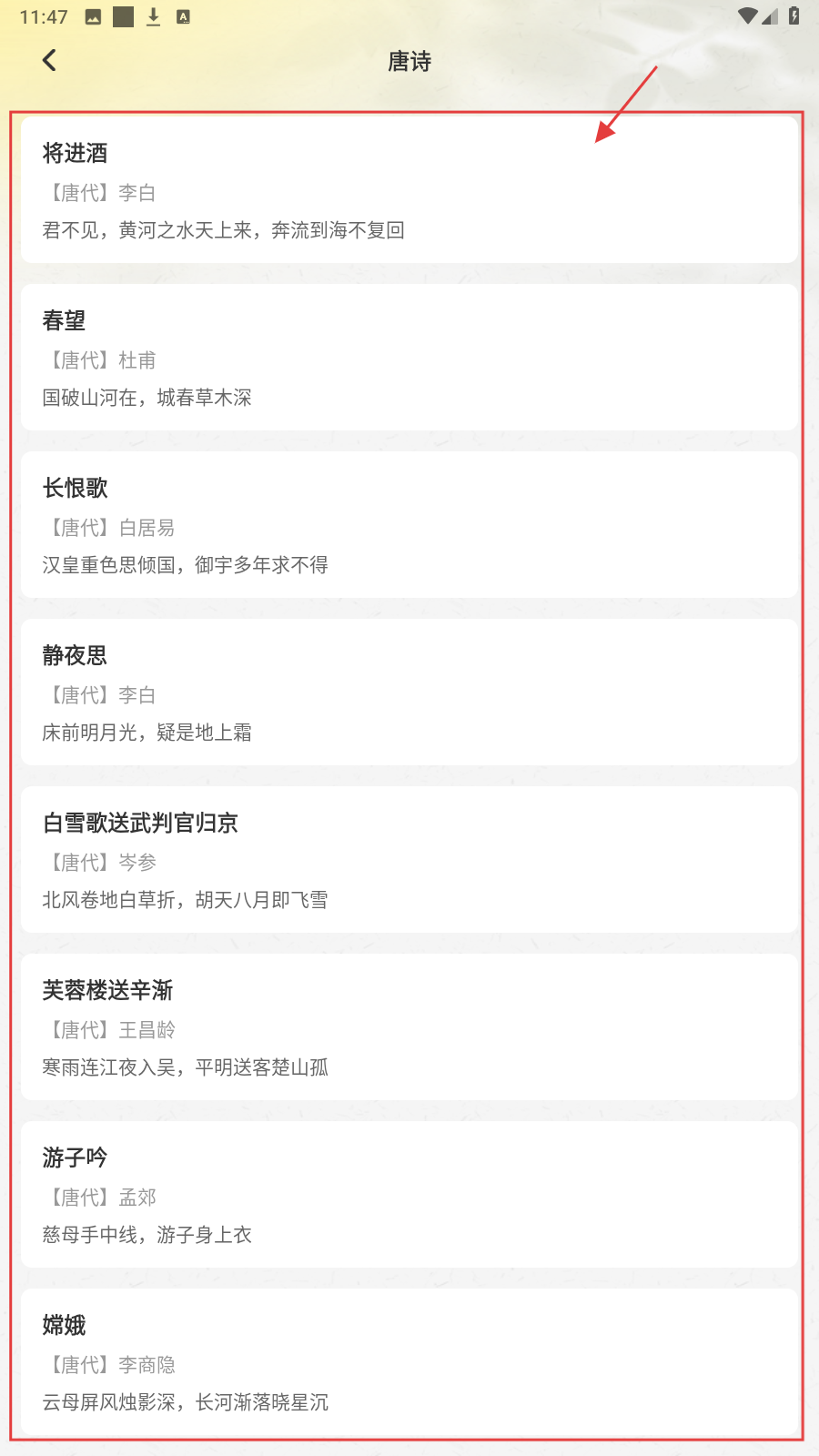Image resolution: width=819 pixels, height=1456 pixels.
Task: Open 游子吟 by 孟郊
Action: point(409,1195)
